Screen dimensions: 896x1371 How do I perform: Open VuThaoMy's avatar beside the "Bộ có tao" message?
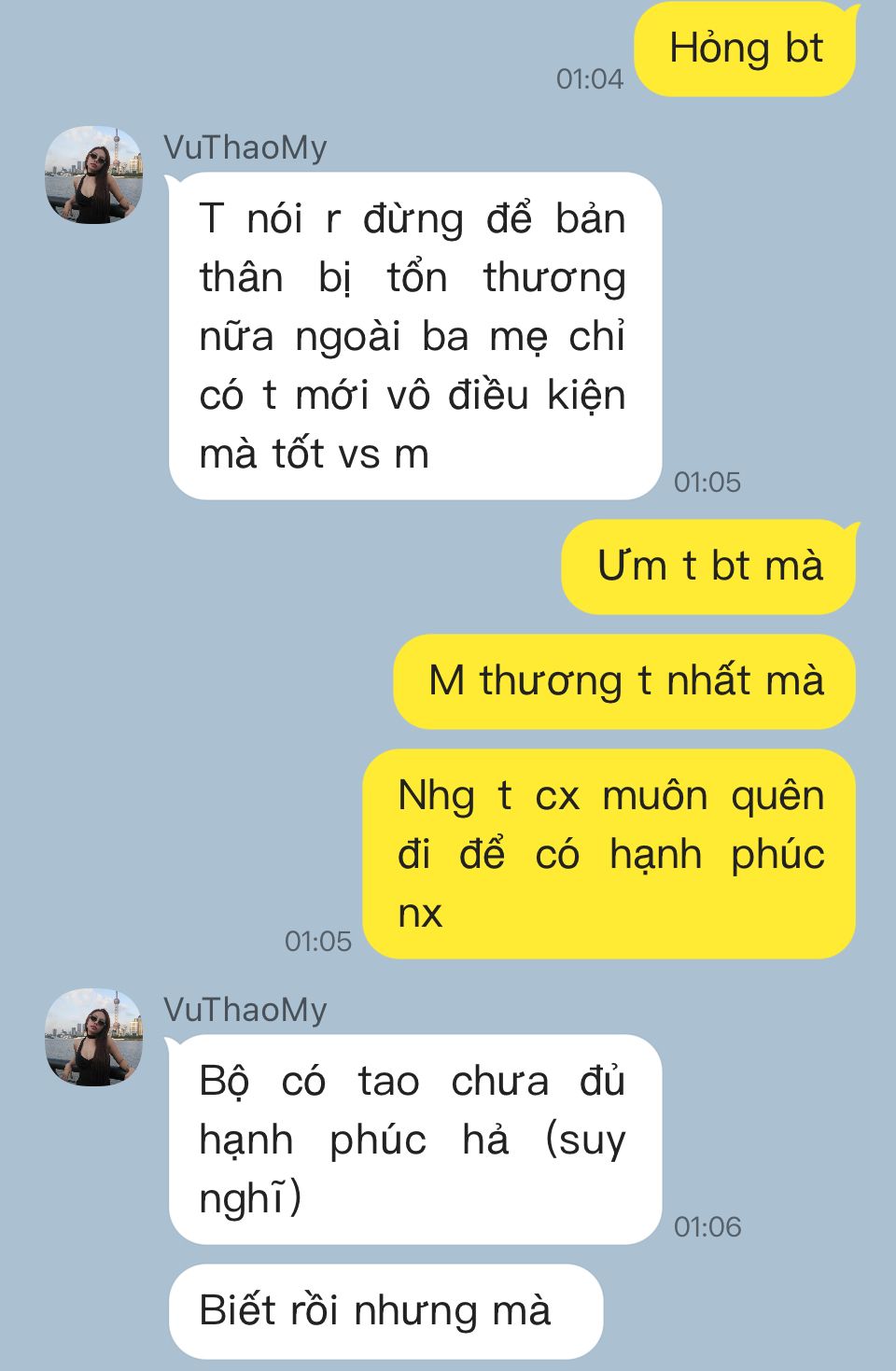click(94, 1037)
